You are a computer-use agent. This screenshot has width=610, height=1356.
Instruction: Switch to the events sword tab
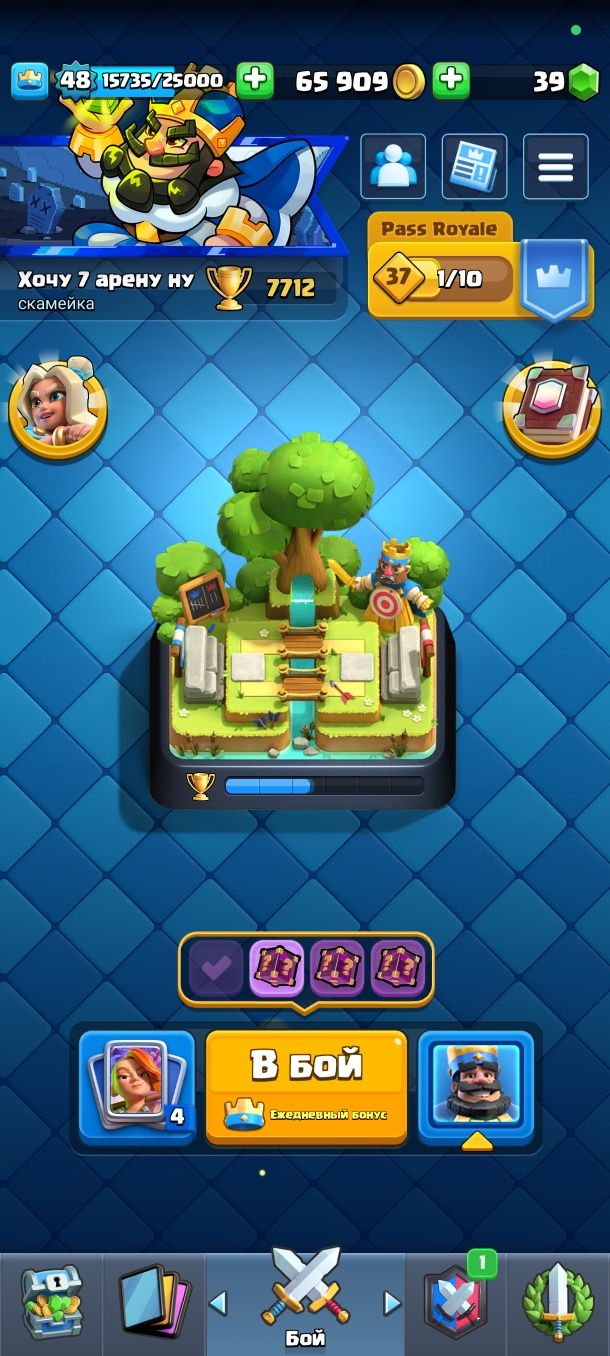(x=558, y=1302)
